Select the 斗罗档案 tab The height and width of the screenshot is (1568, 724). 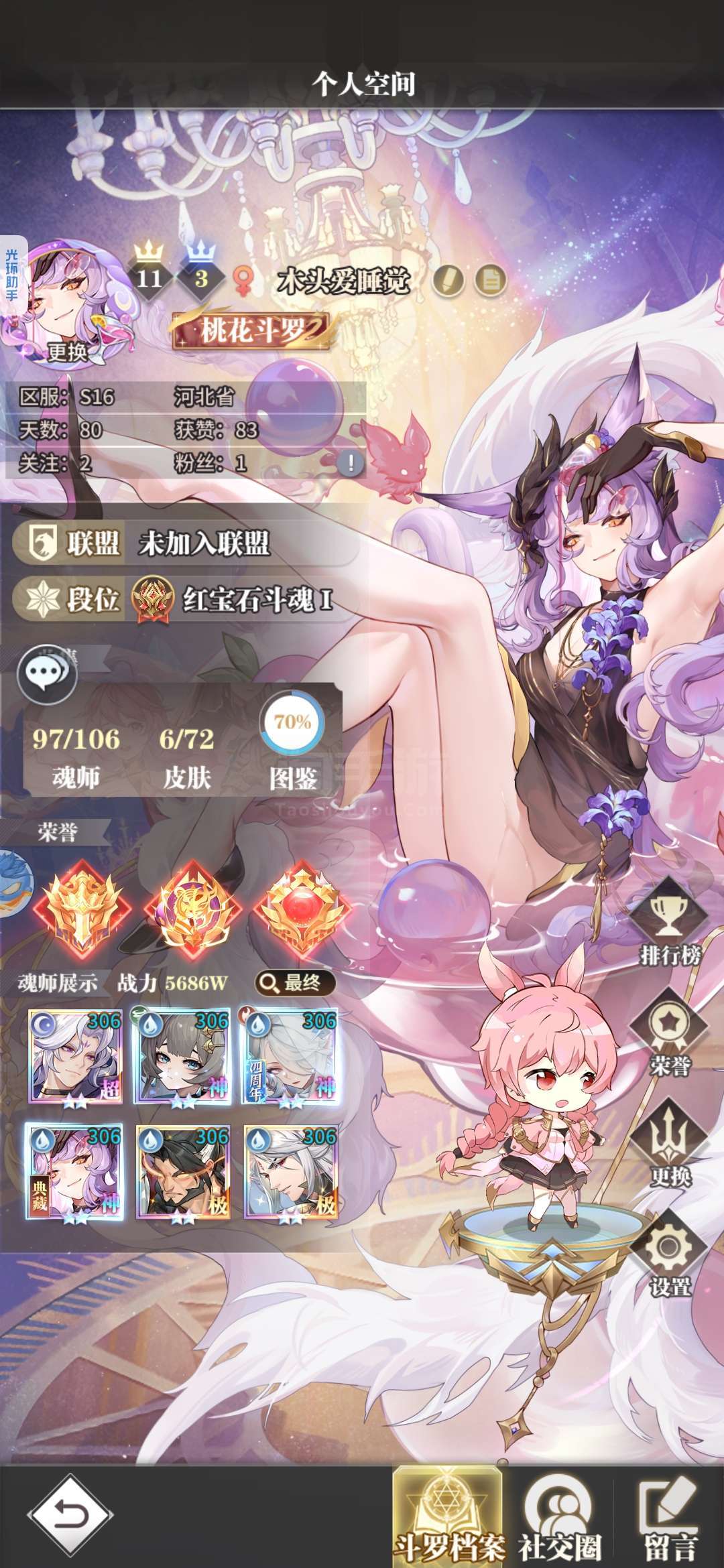click(x=448, y=1516)
